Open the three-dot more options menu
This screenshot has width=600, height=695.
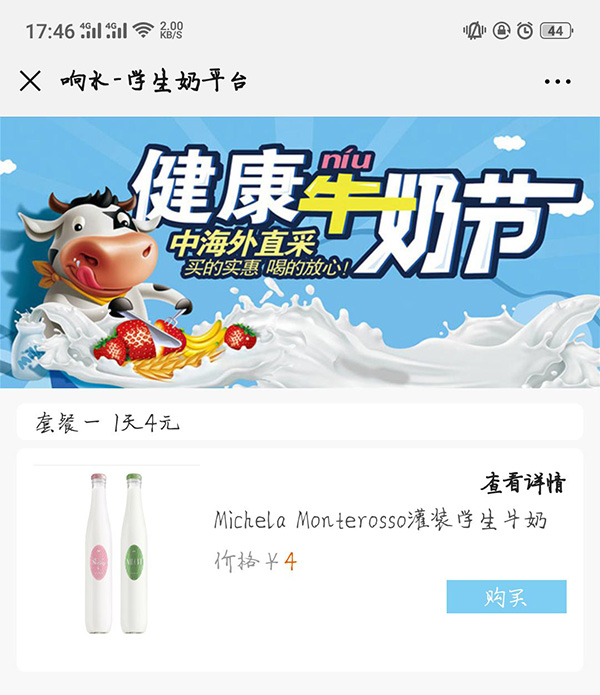coord(558,81)
